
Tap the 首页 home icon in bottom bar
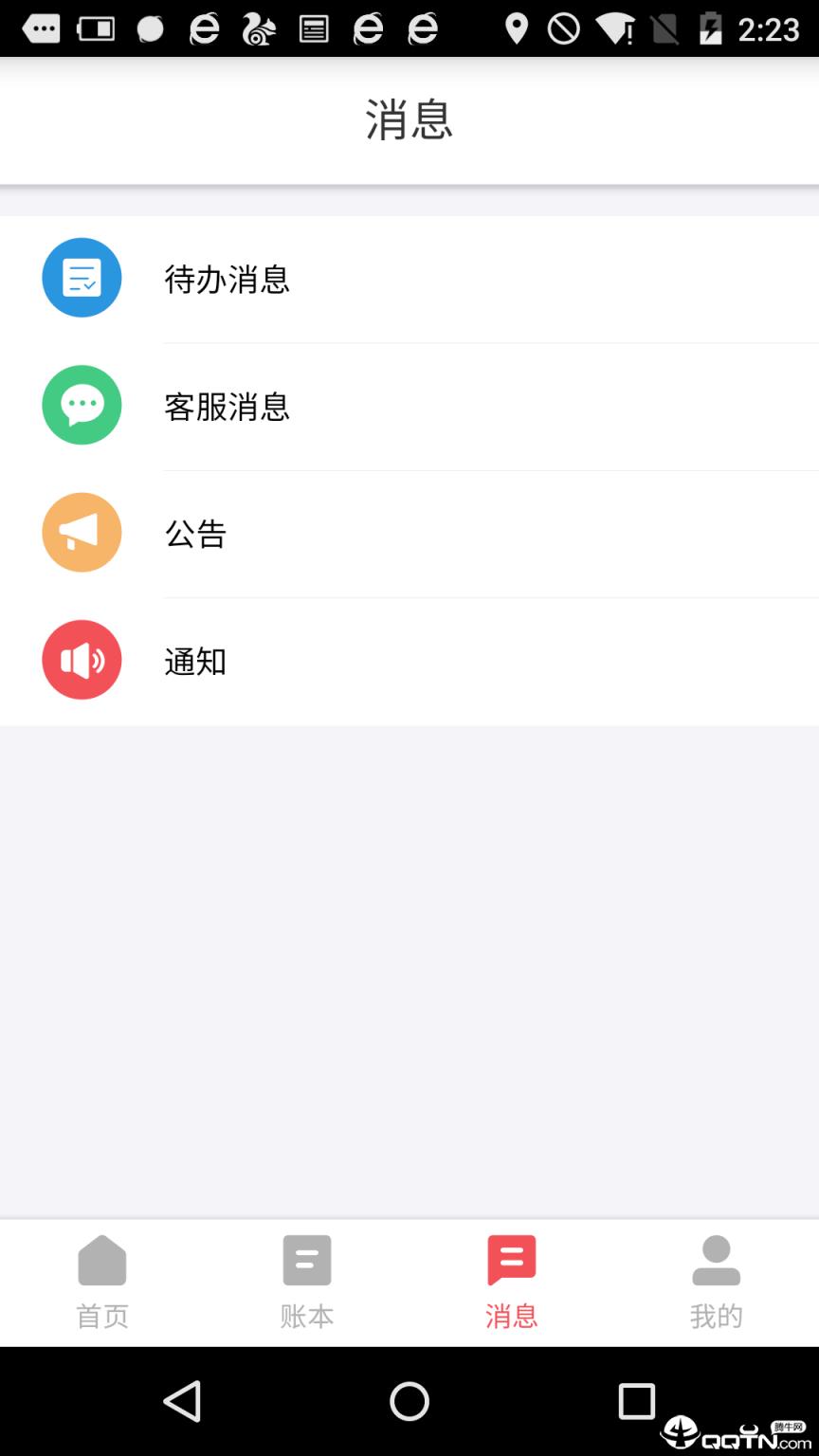[102, 1261]
